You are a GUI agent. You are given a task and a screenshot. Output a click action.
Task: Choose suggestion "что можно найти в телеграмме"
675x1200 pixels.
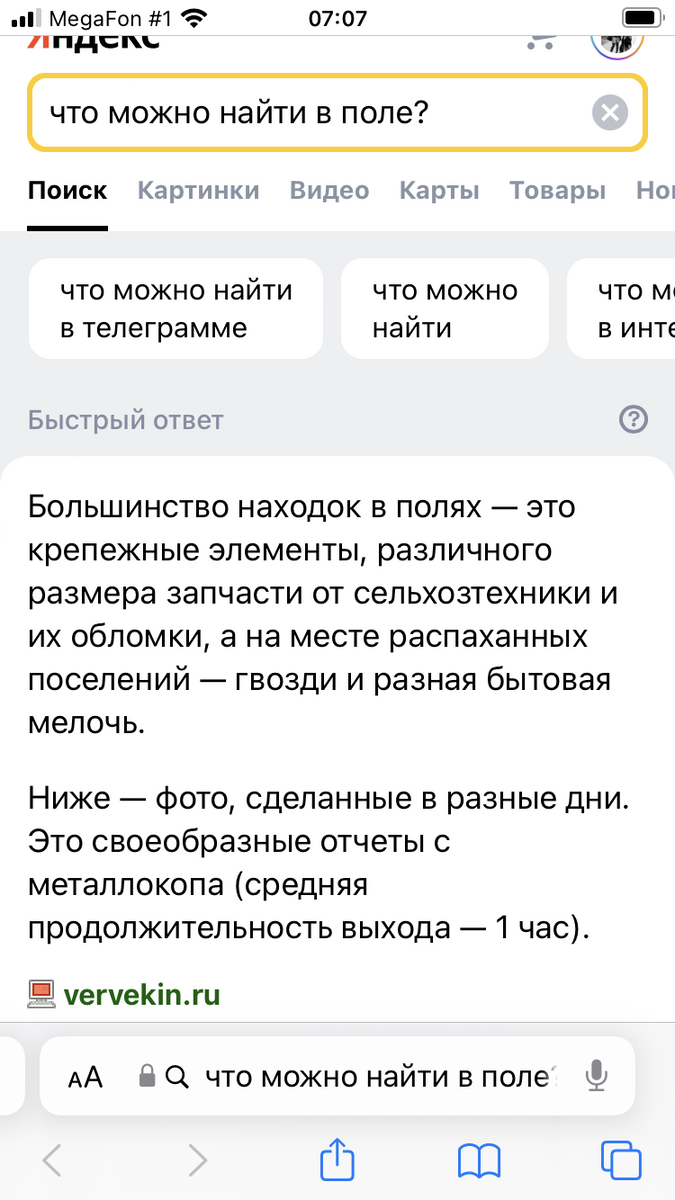click(176, 309)
